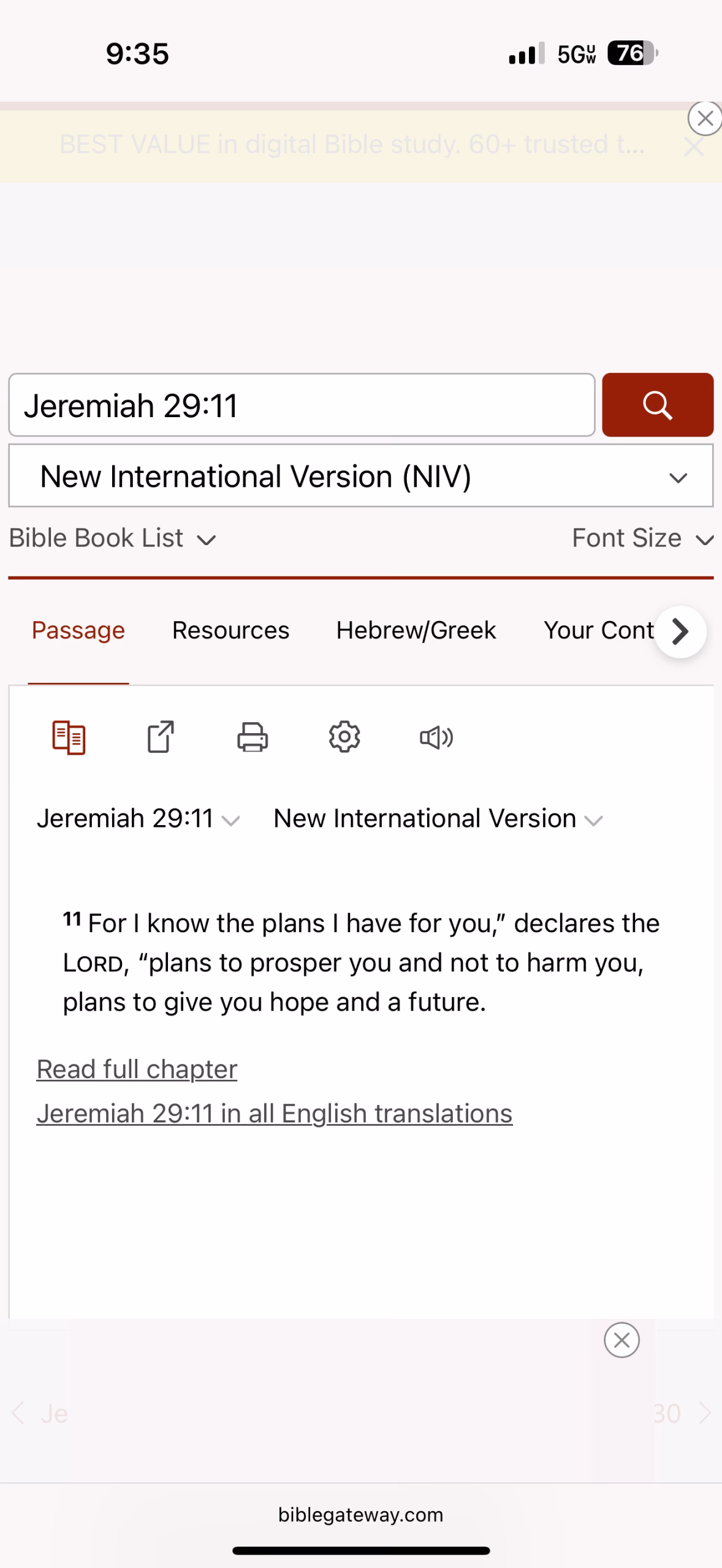Change version under the passage toolbar
The height and width of the screenshot is (1568, 722).
[438, 819]
